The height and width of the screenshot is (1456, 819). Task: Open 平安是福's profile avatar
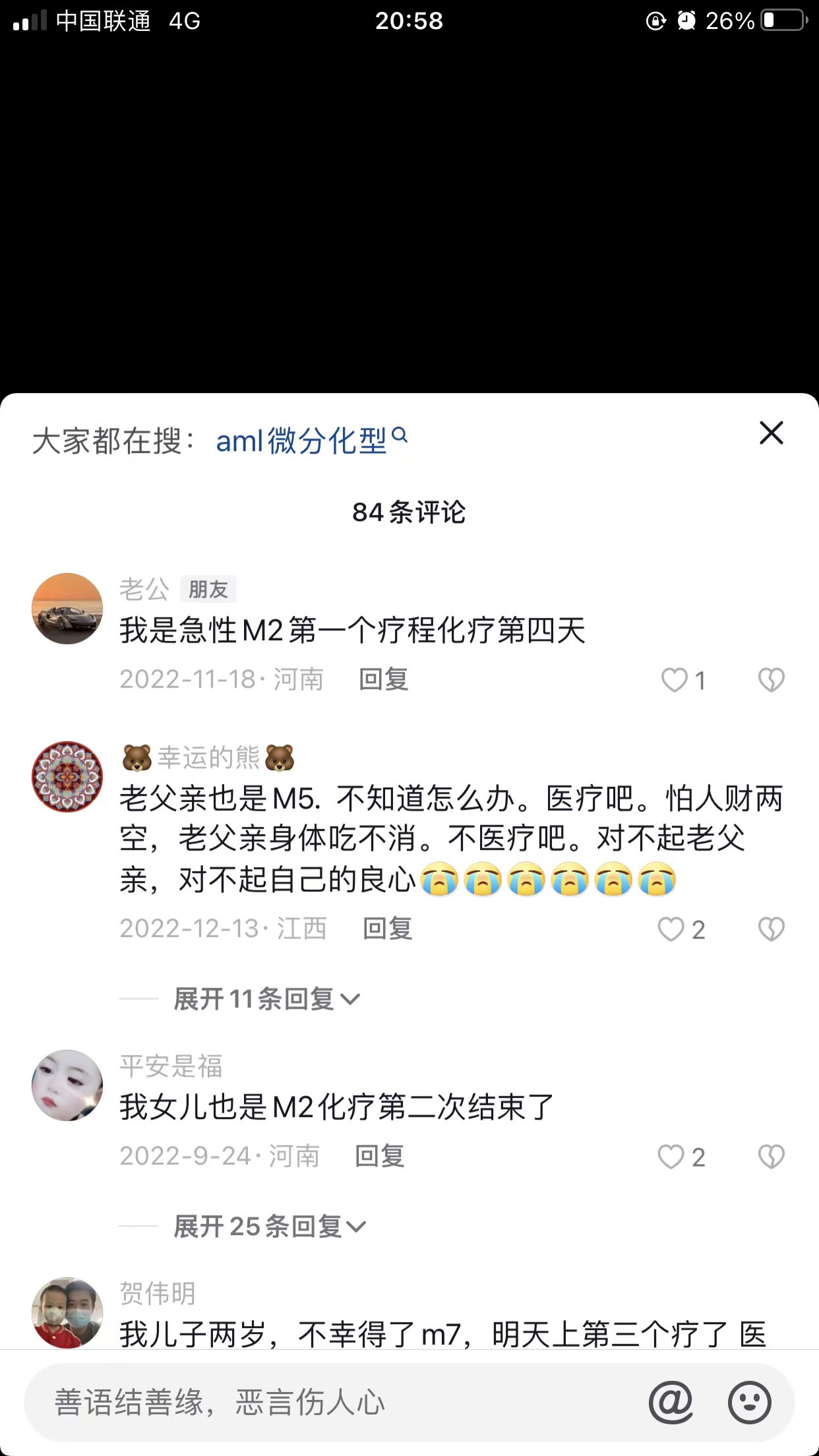click(x=67, y=1085)
